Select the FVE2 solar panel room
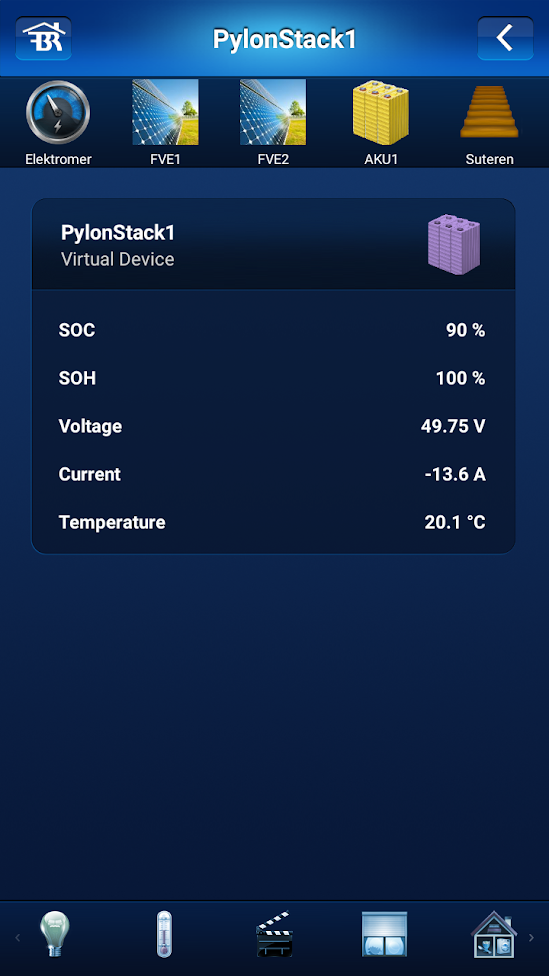Image resolution: width=549 pixels, height=976 pixels. click(x=273, y=123)
